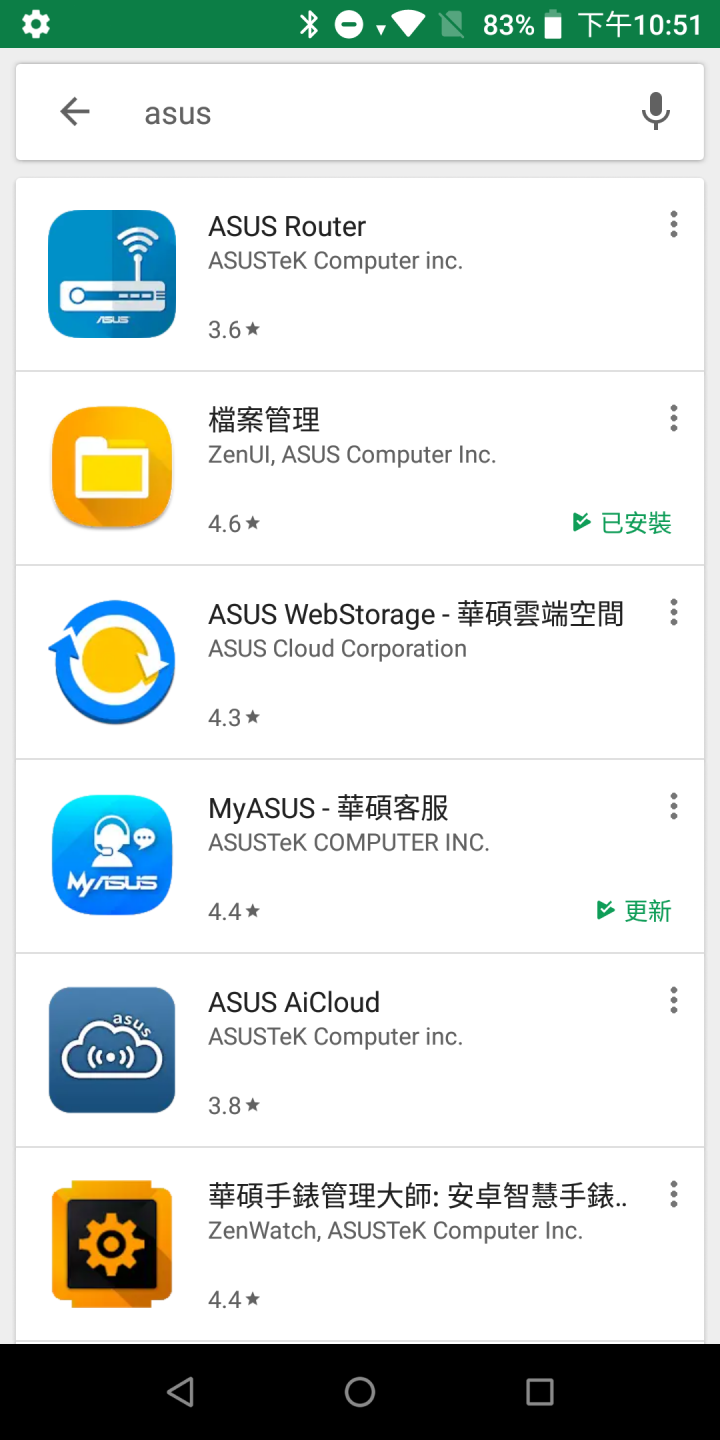Screen dimensions: 720x1440
Task: Open ASUS WebStorage search result
Action: [360, 662]
